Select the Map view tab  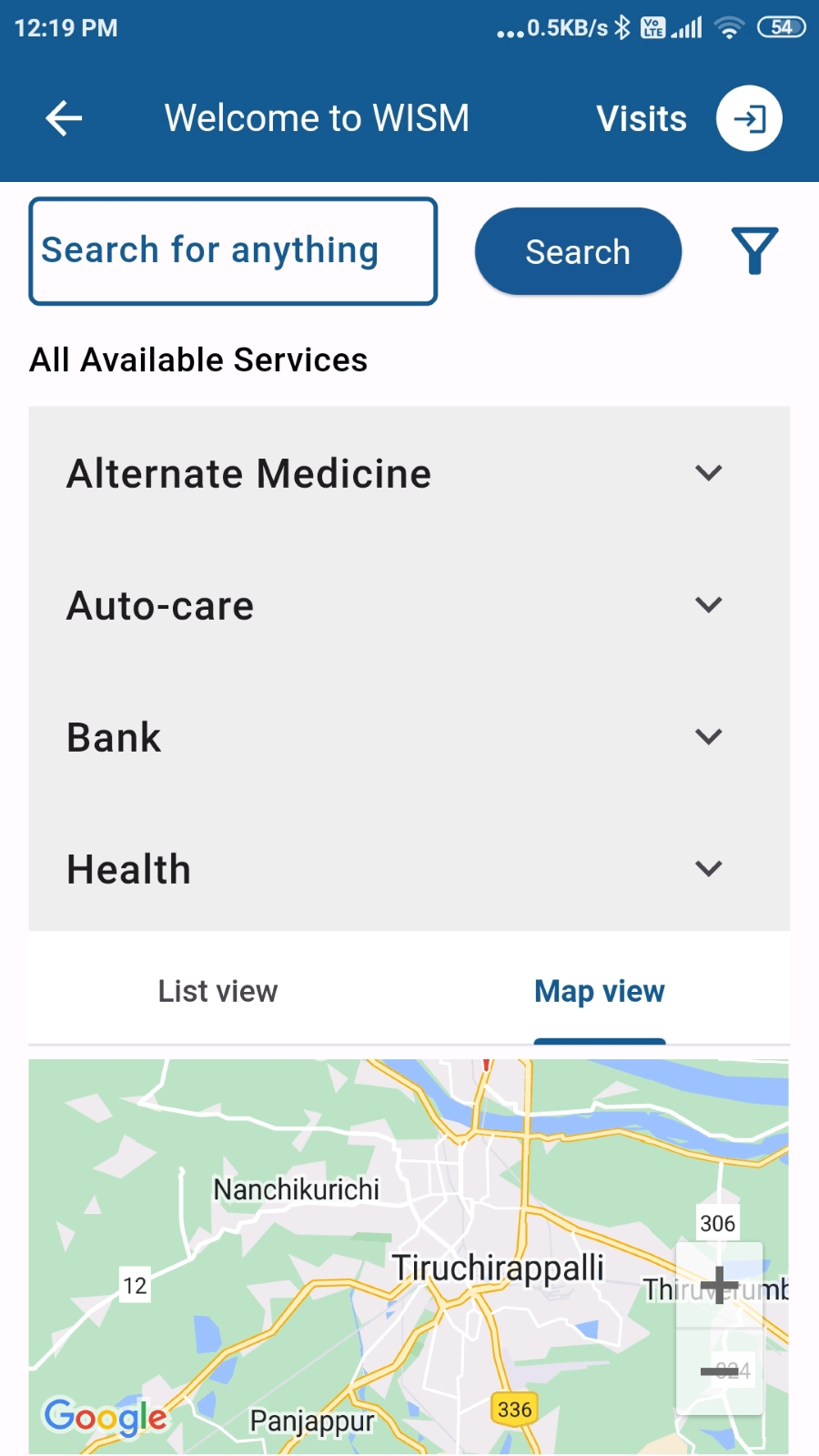[x=600, y=991]
